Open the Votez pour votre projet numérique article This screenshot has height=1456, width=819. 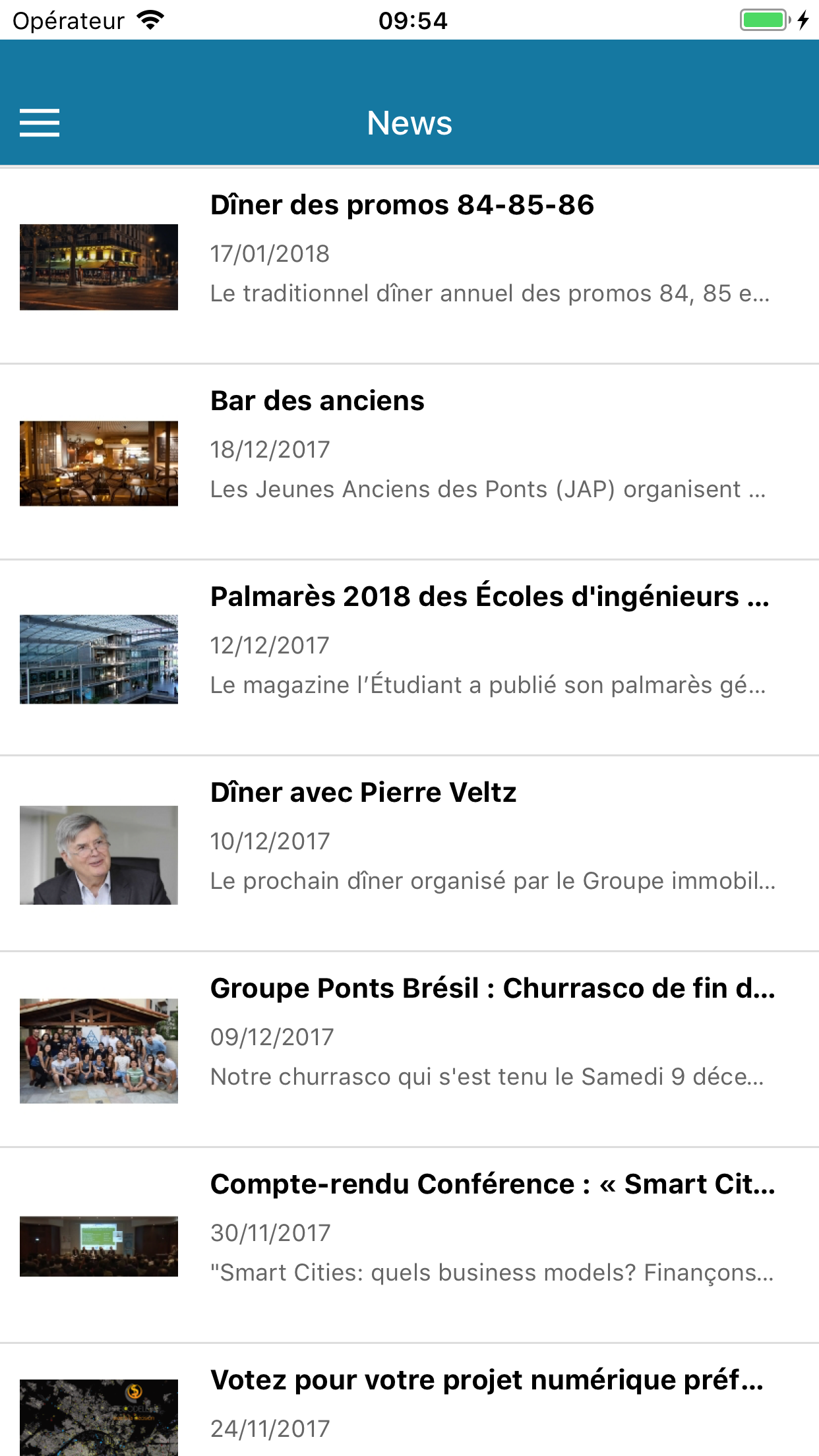(409, 1400)
